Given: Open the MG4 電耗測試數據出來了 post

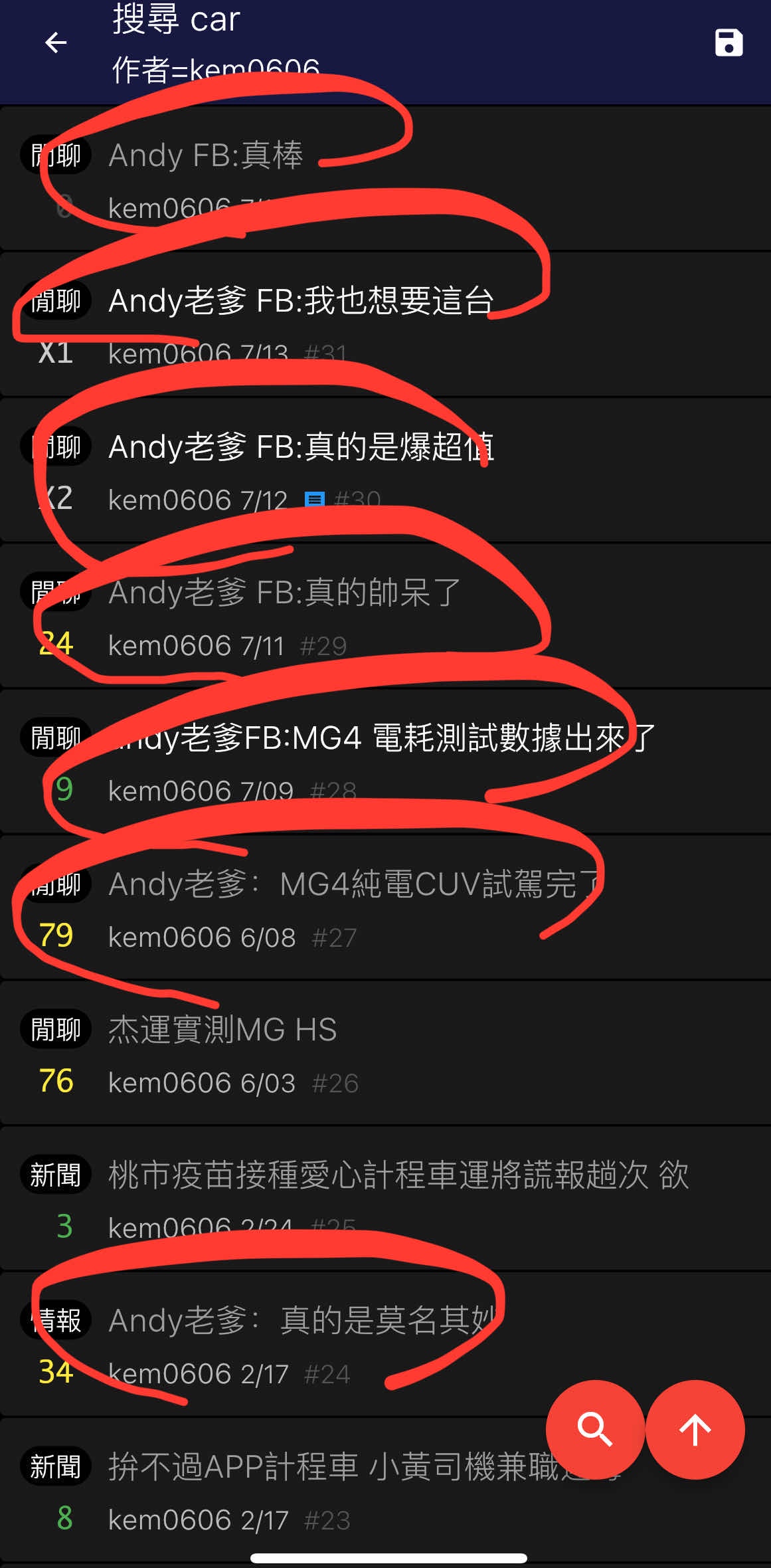Looking at the screenshot, I should (385, 761).
